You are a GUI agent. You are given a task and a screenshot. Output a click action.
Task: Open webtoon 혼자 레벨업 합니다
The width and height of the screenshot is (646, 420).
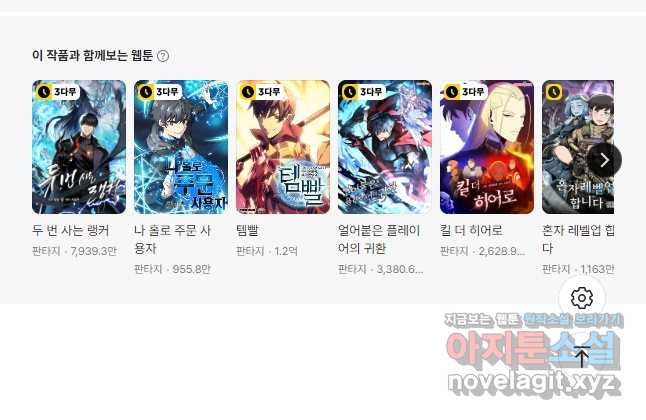point(568,147)
